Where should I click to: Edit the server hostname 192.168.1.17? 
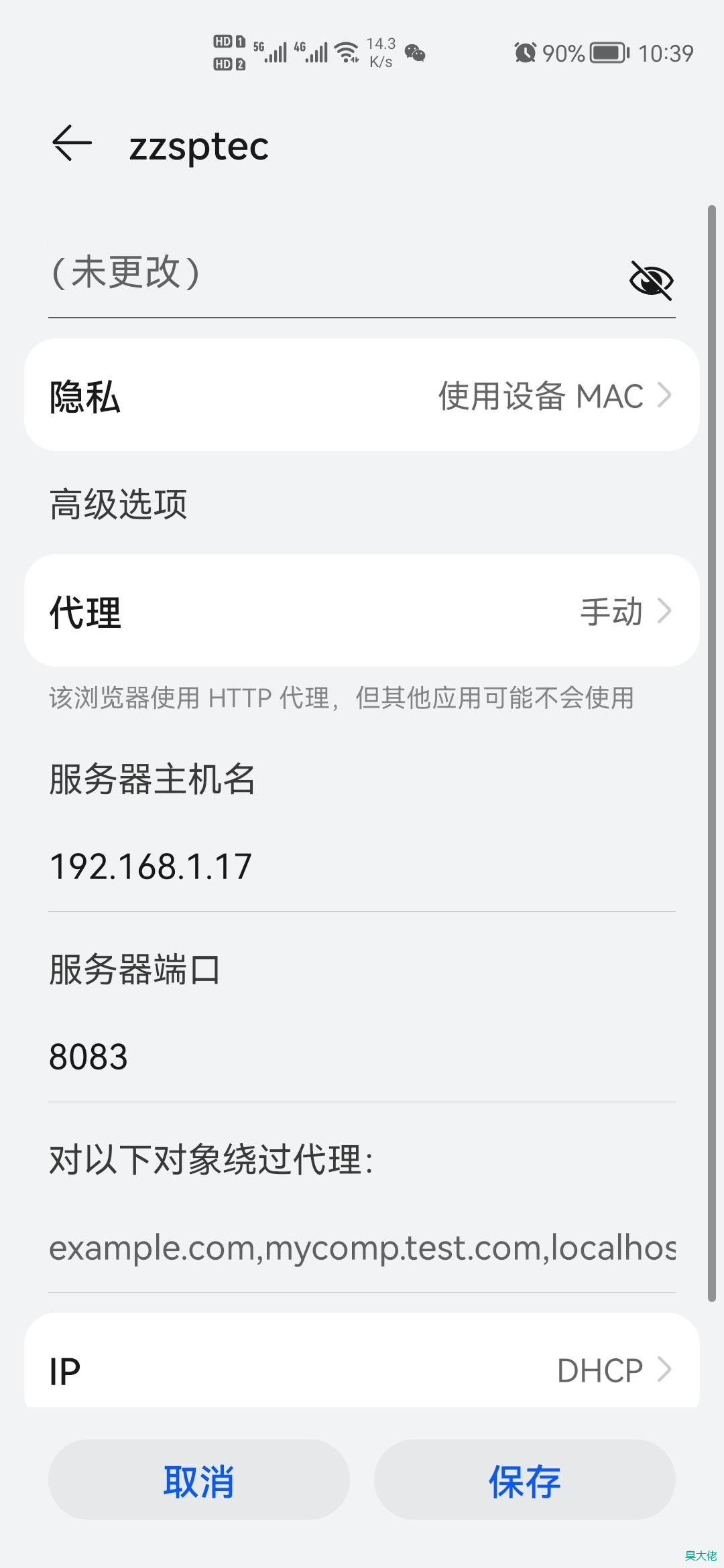pyautogui.click(x=362, y=867)
